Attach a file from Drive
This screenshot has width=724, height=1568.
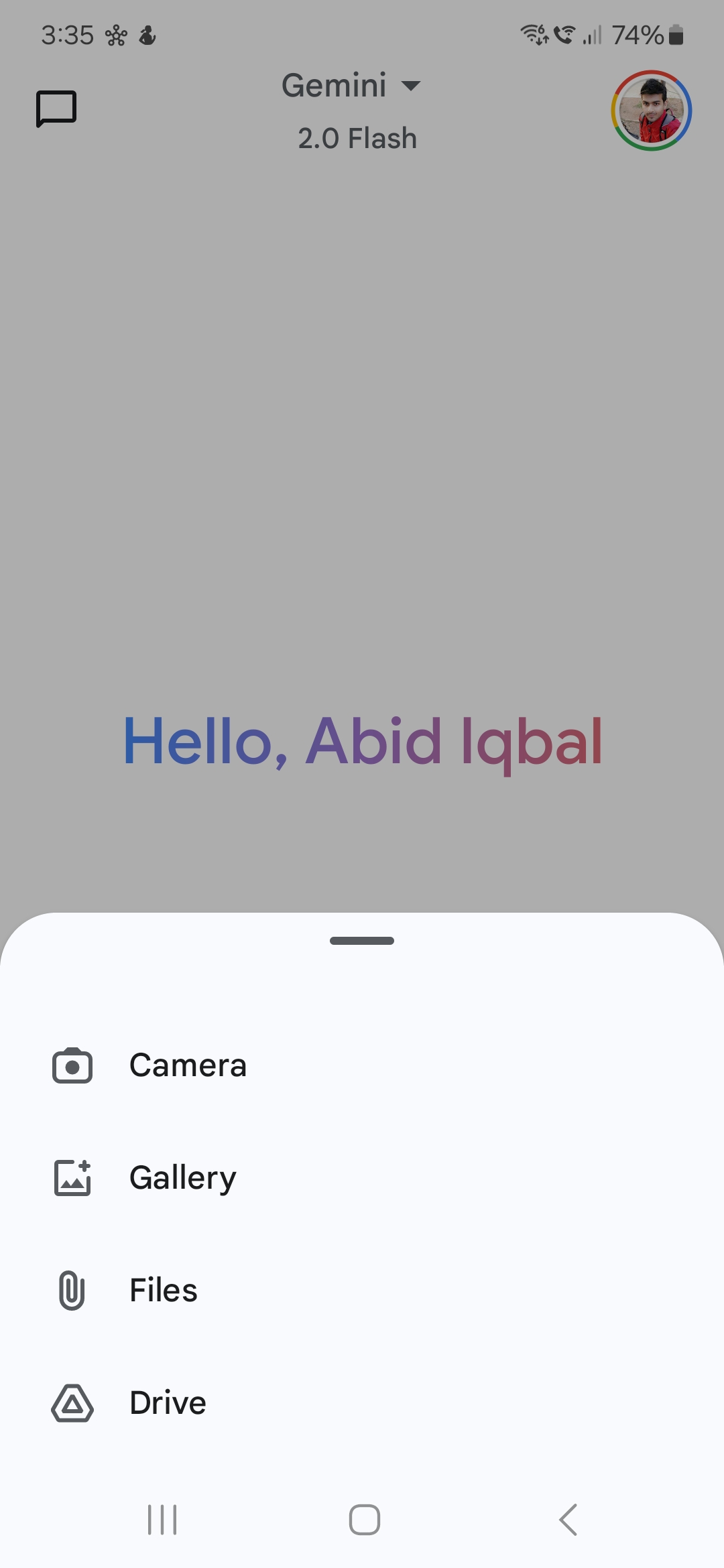[x=168, y=1403]
